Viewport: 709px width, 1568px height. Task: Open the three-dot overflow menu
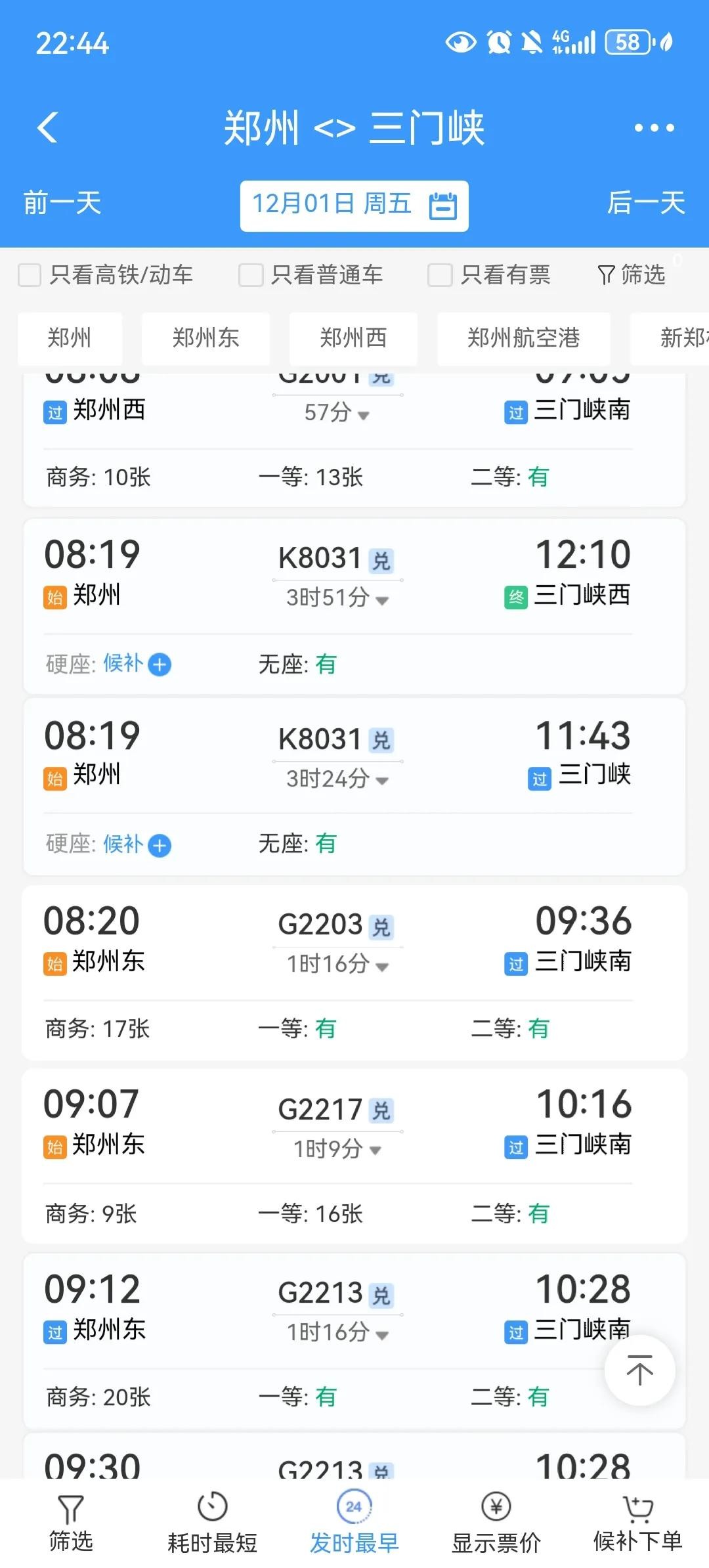(x=654, y=128)
